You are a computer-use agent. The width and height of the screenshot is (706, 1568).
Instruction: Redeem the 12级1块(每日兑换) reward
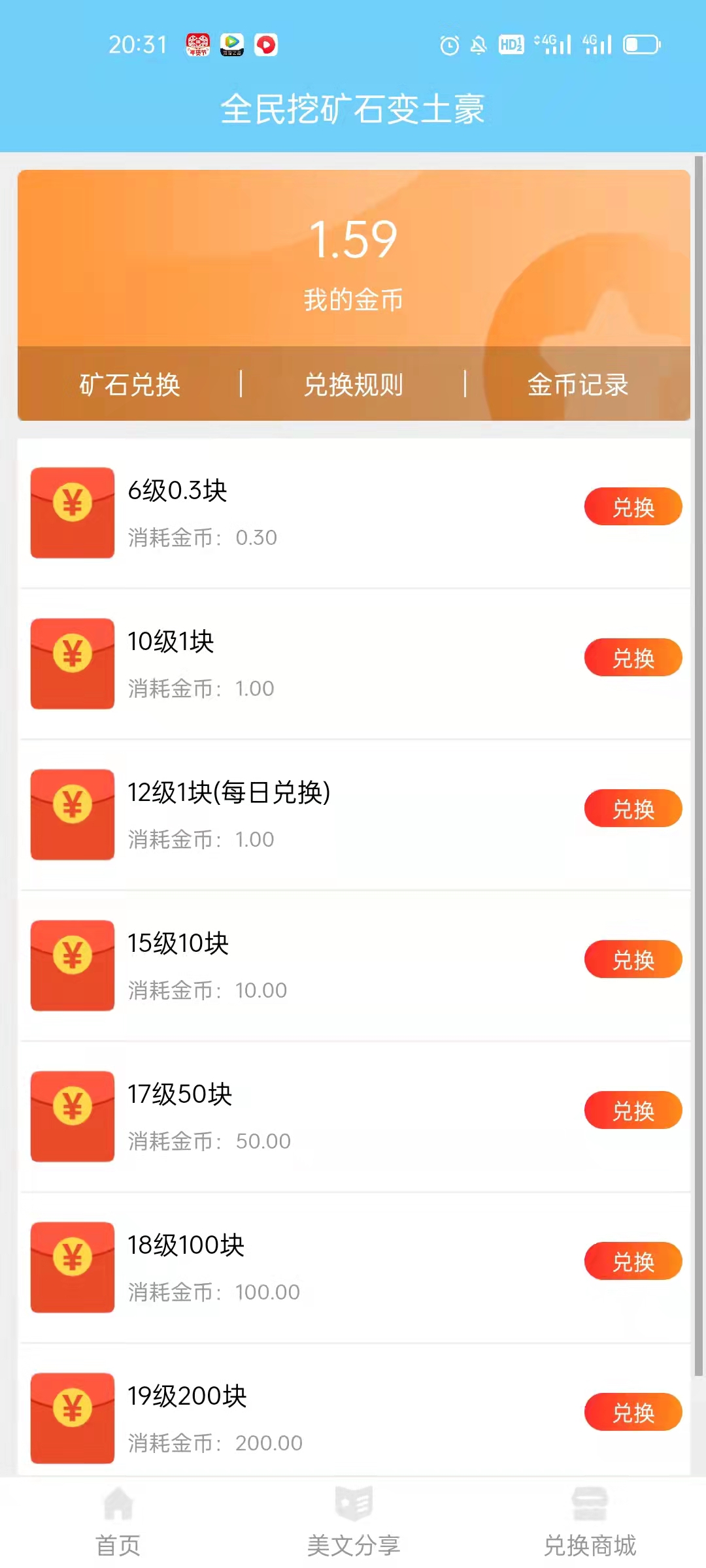coord(633,809)
